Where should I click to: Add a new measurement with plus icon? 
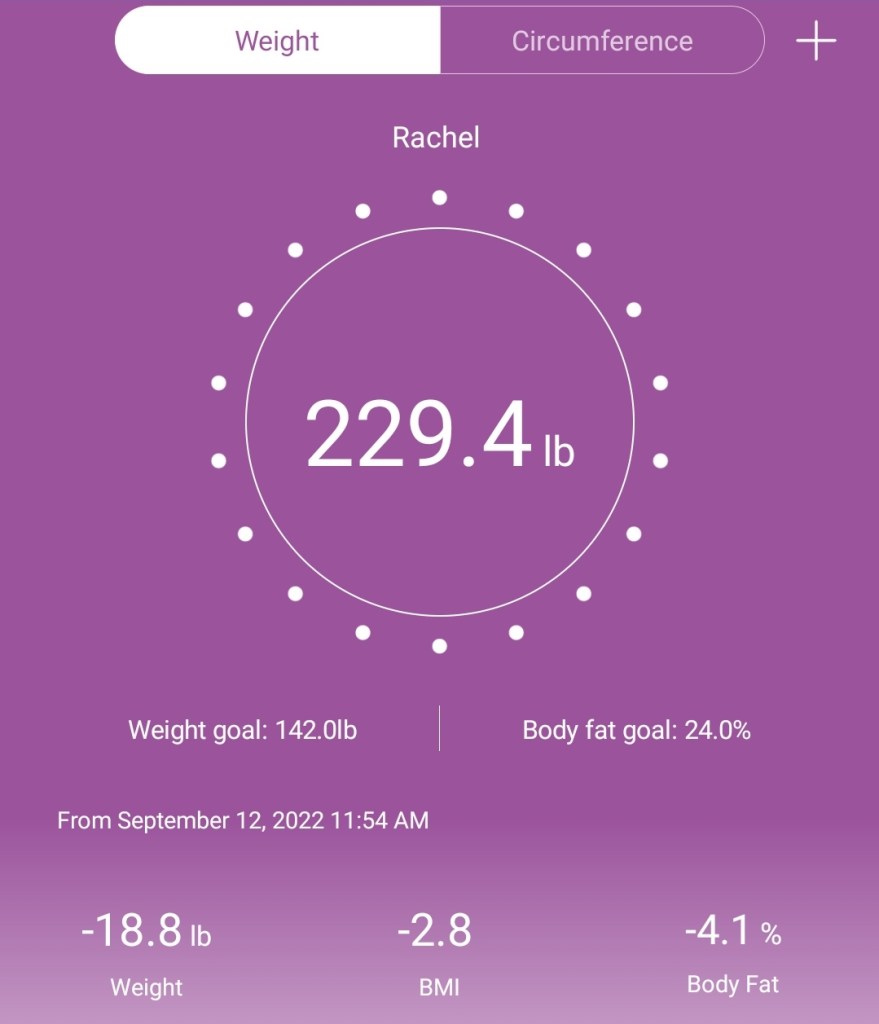(816, 41)
